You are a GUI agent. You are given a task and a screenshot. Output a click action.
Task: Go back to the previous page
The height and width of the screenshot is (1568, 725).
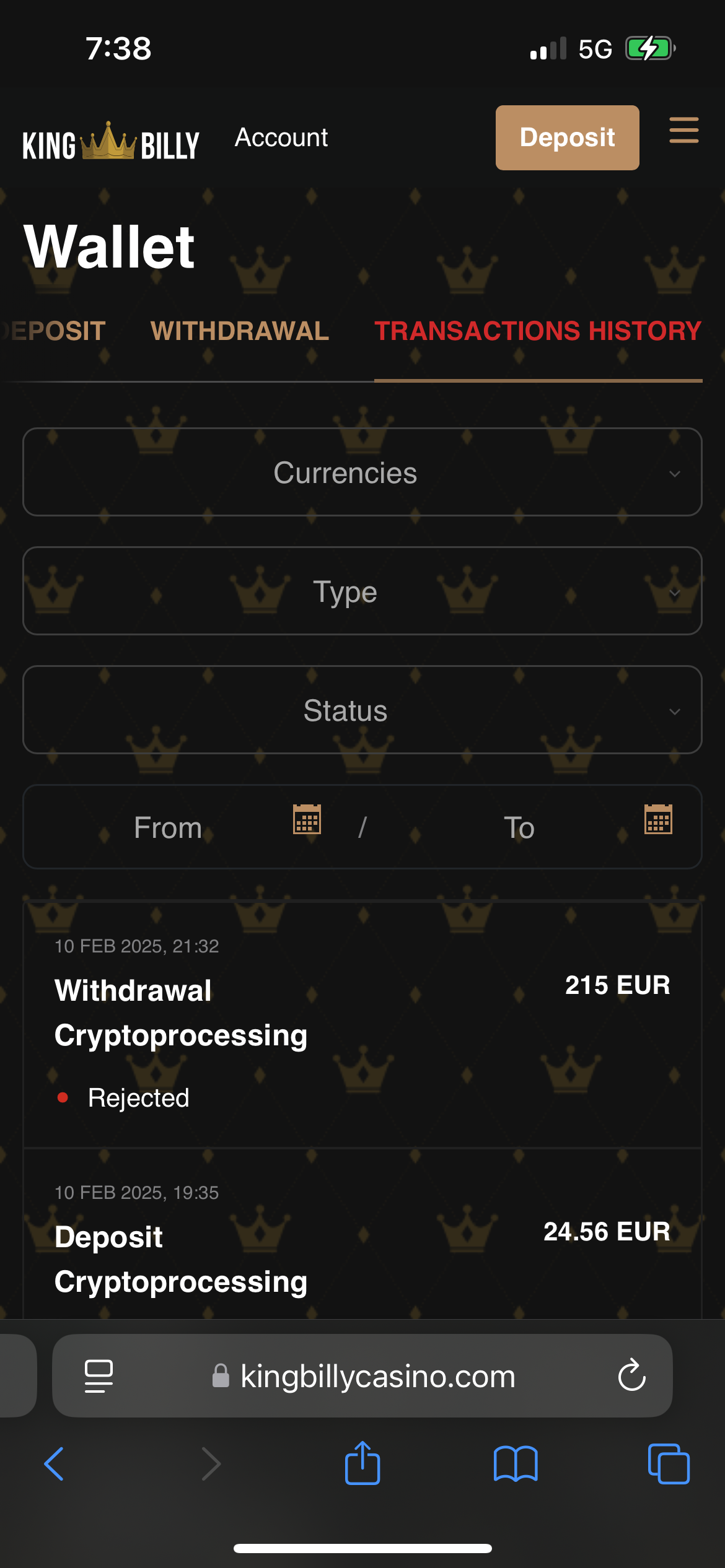pyautogui.click(x=54, y=1464)
